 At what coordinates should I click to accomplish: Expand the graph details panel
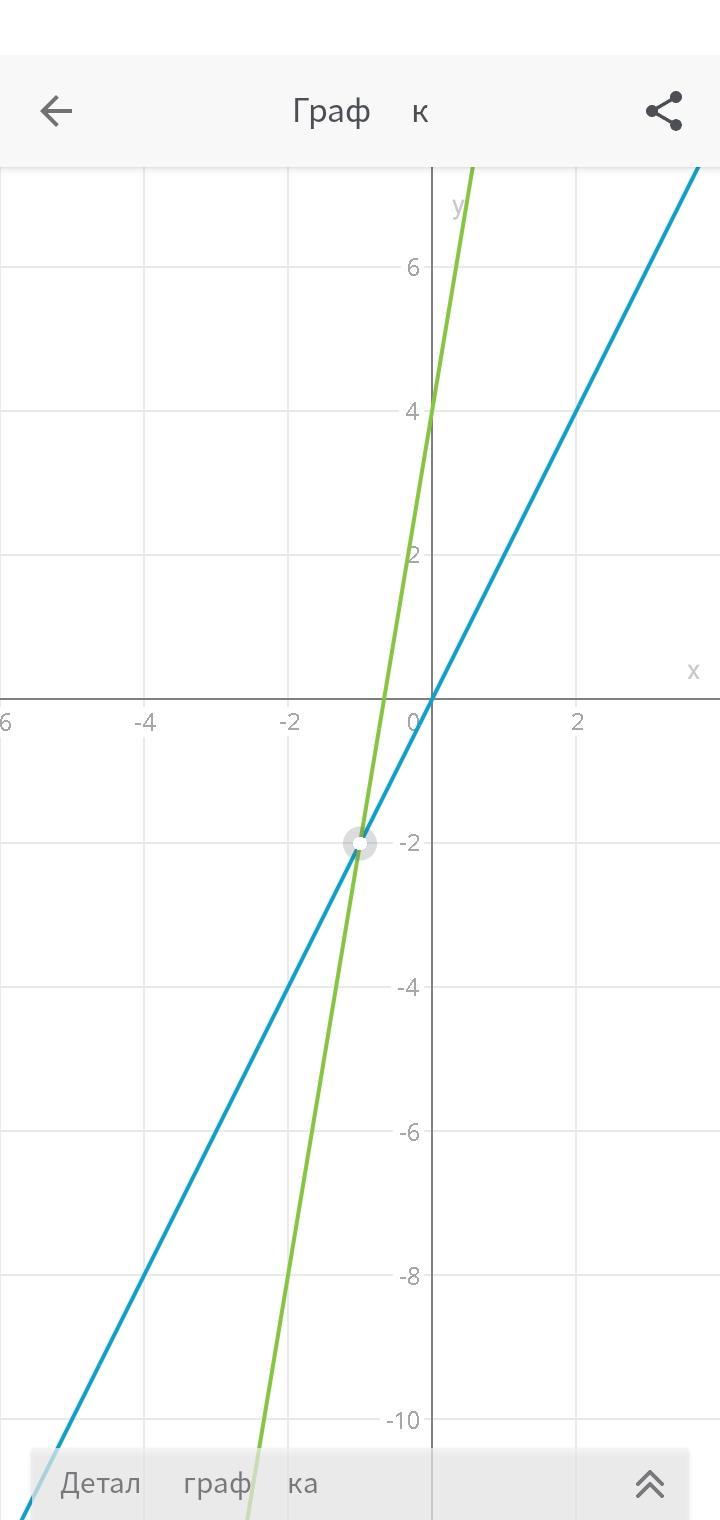(x=650, y=1484)
